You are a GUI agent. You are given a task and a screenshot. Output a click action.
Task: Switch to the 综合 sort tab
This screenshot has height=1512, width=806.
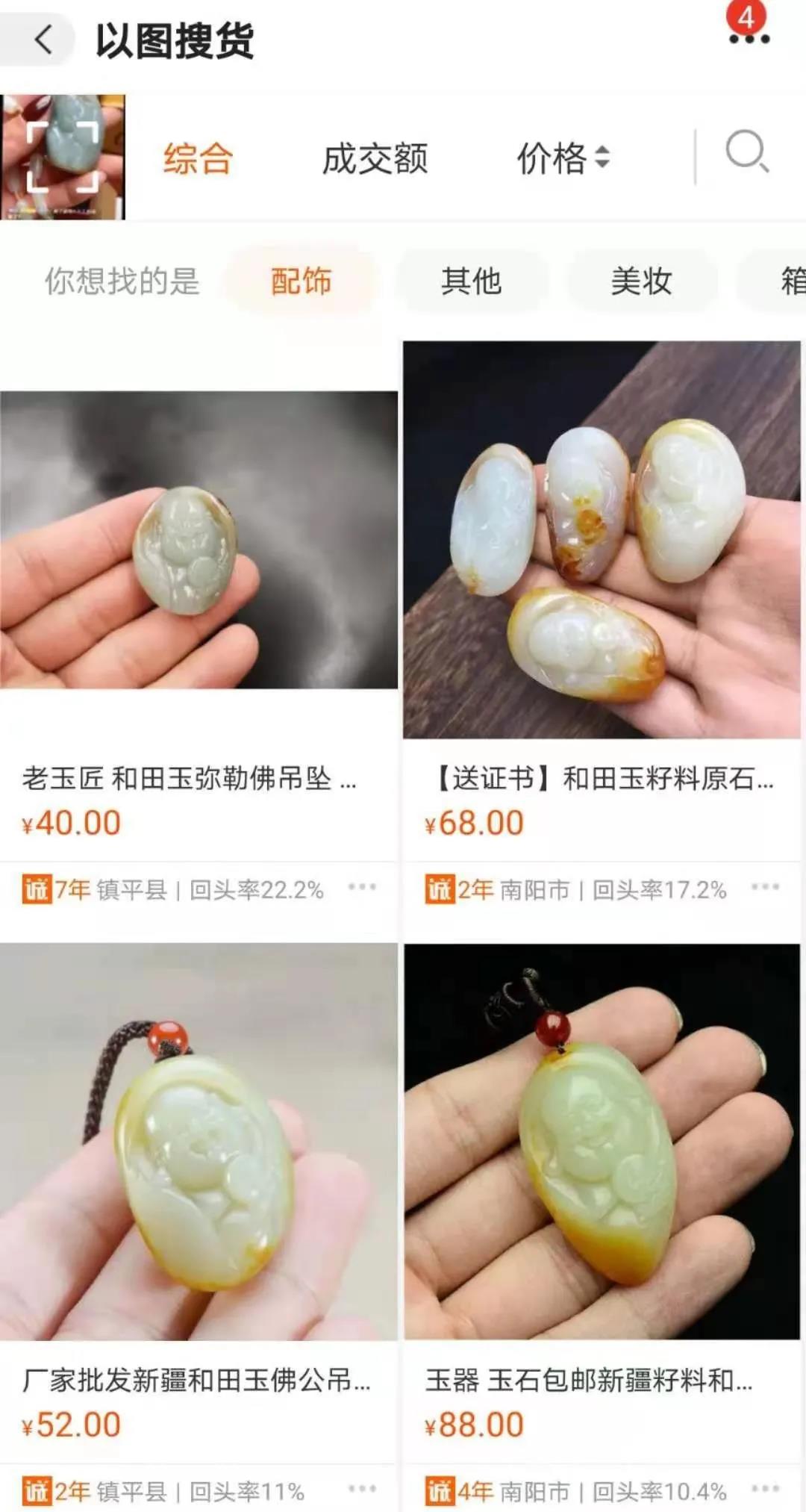point(198,159)
